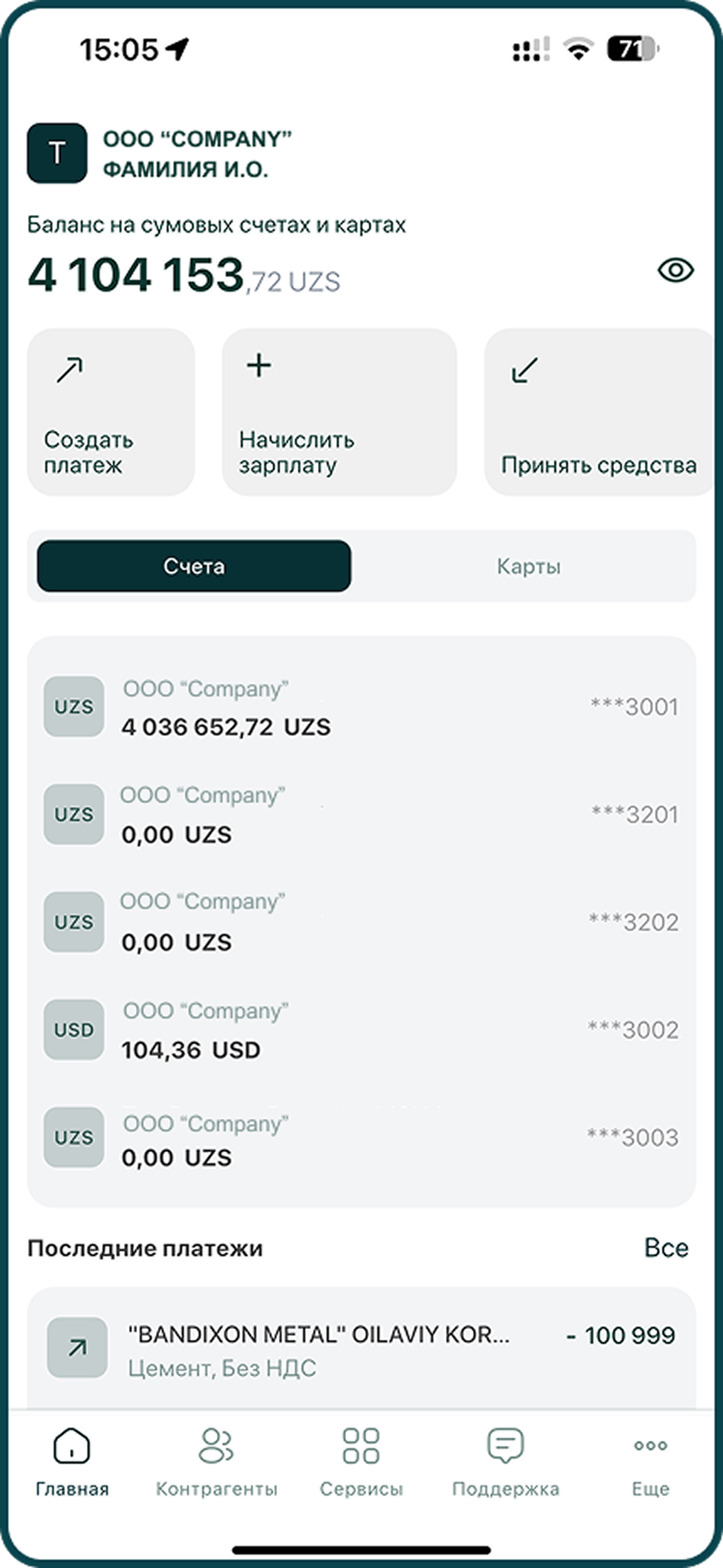Switch to the Карты tab
723x1568 pixels.
pos(528,566)
